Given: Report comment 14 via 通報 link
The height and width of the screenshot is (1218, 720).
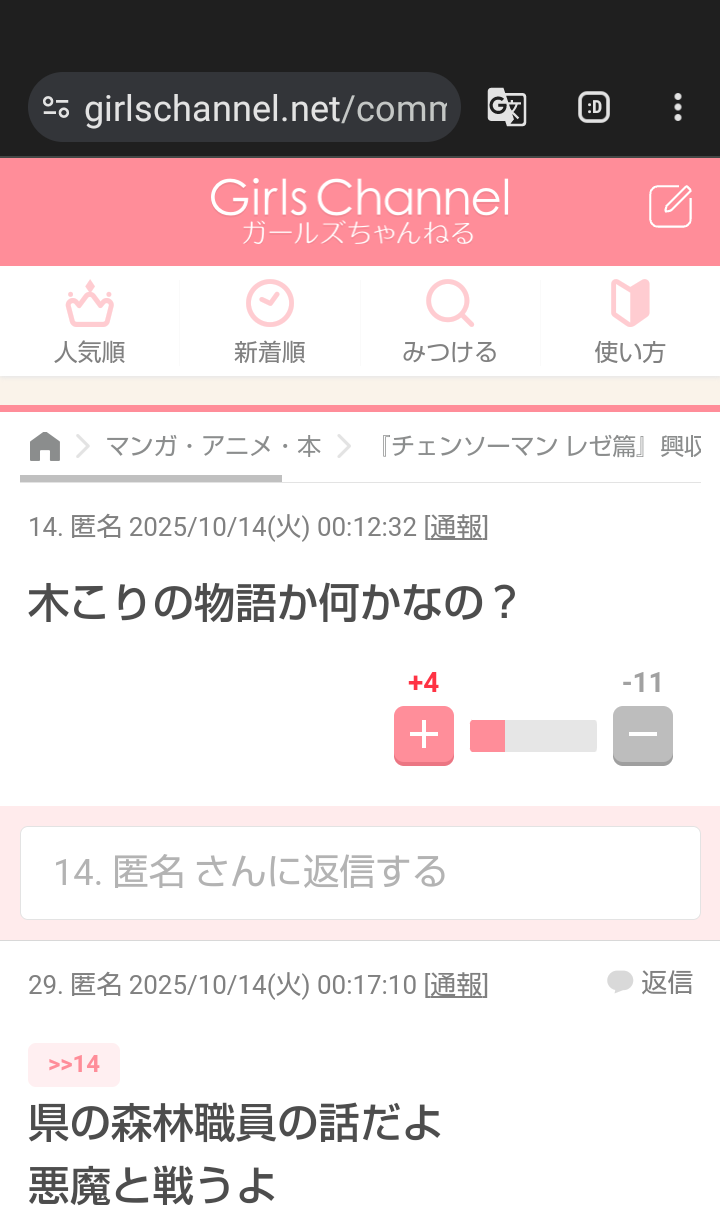Looking at the screenshot, I should [456, 527].
